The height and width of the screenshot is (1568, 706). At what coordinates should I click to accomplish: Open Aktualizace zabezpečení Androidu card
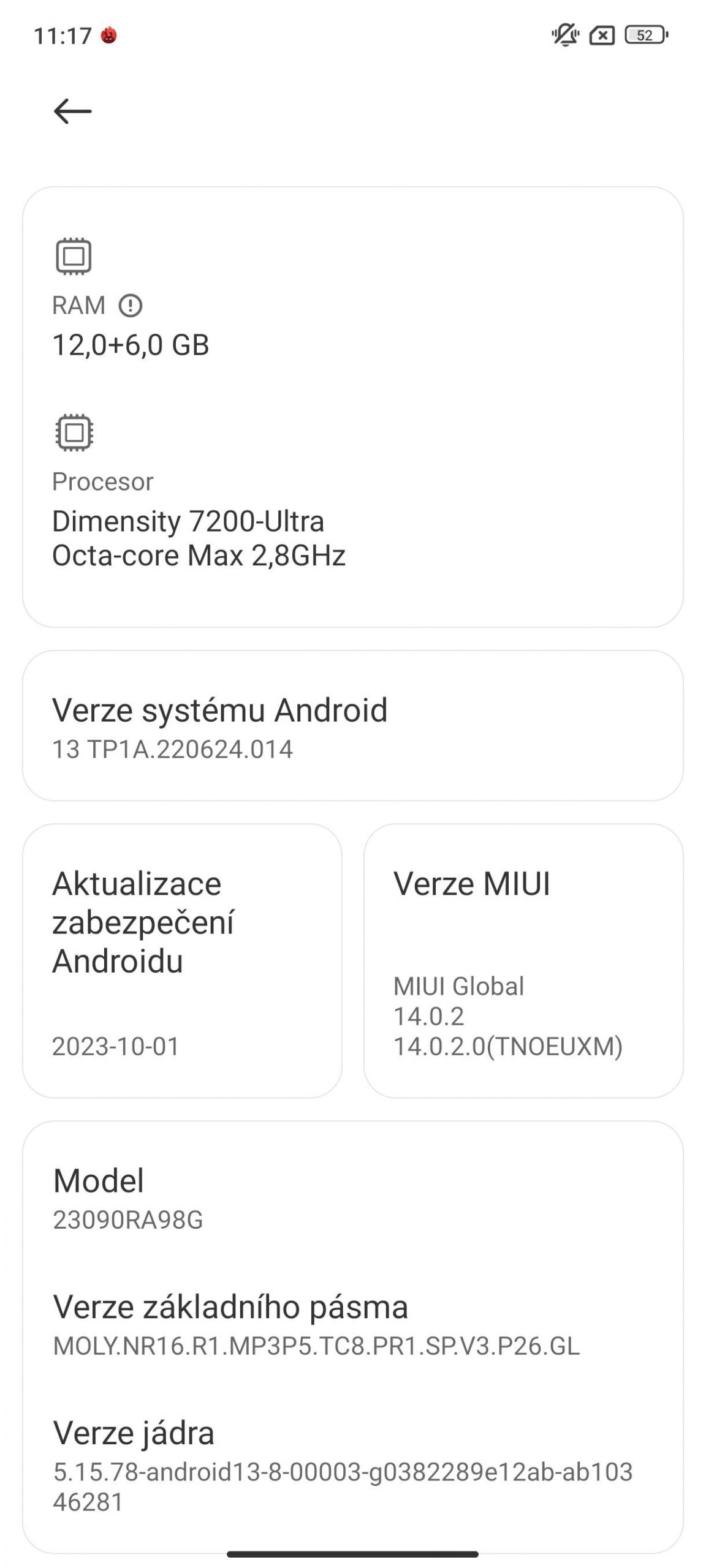coord(182,961)
